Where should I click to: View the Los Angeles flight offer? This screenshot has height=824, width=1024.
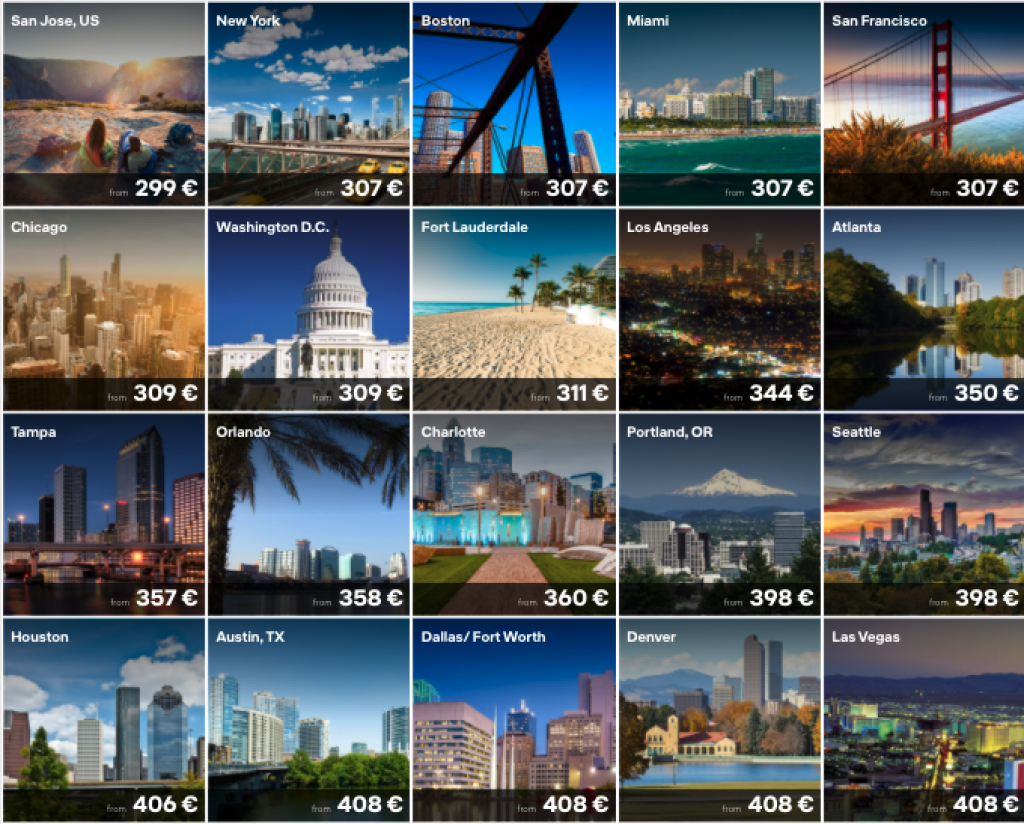coord(719,309)
